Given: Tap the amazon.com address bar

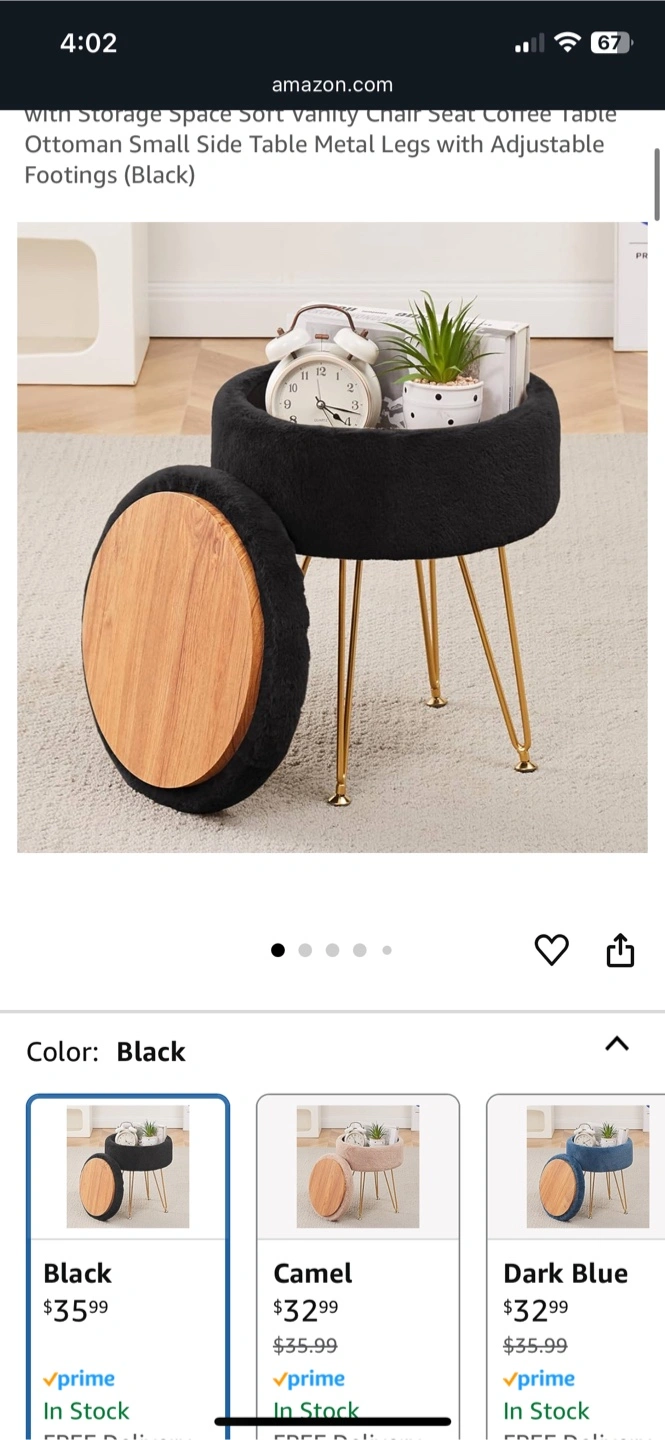Looking at the screenshot, I should point(332,85).
